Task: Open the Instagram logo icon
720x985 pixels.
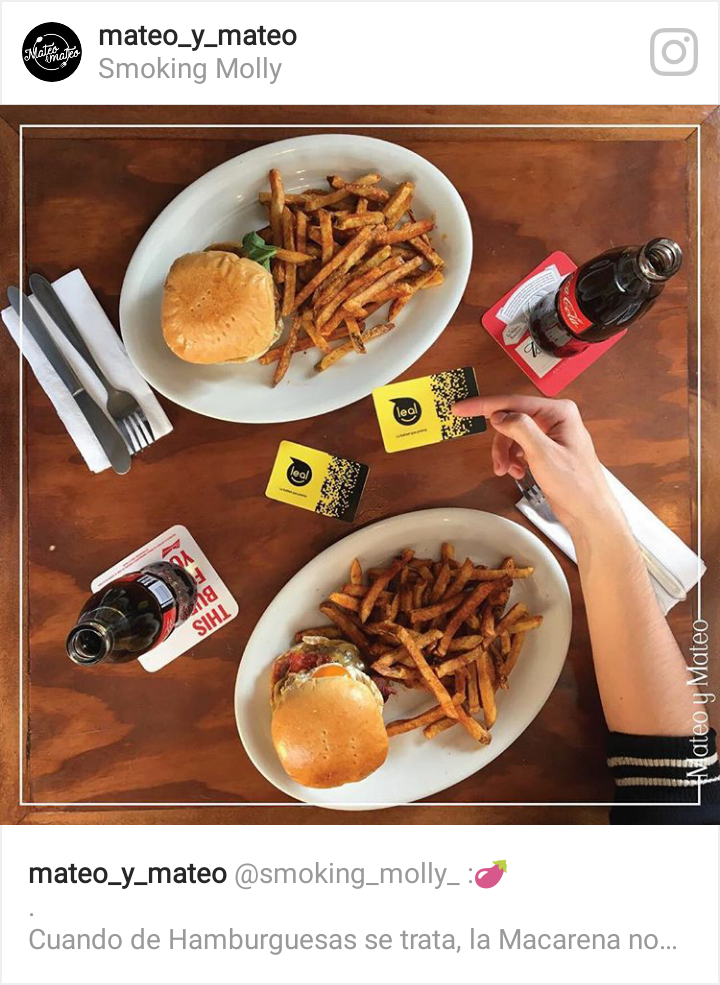Action: [673, 52]
